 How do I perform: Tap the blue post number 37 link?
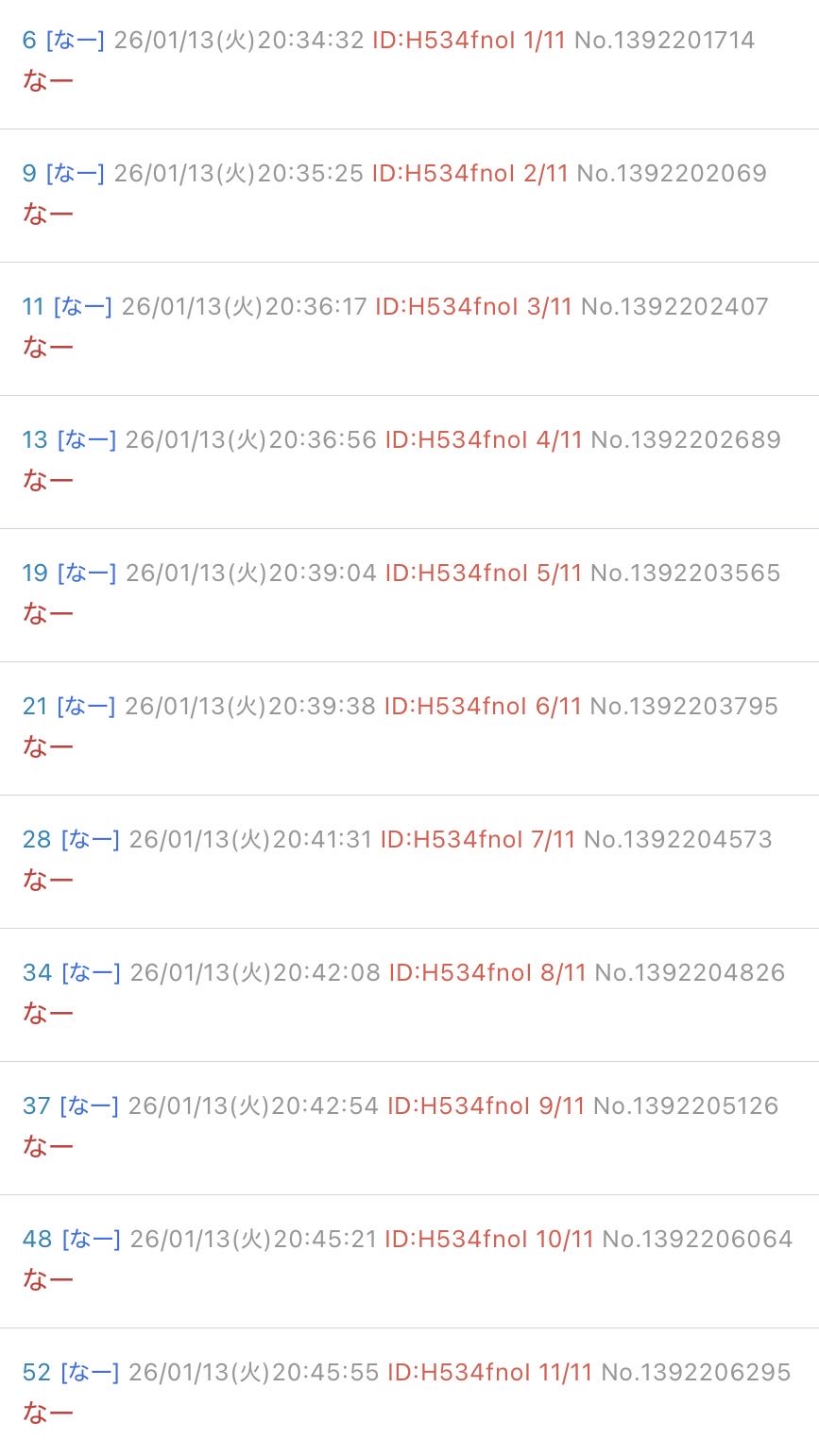[x=37, y=1106]
